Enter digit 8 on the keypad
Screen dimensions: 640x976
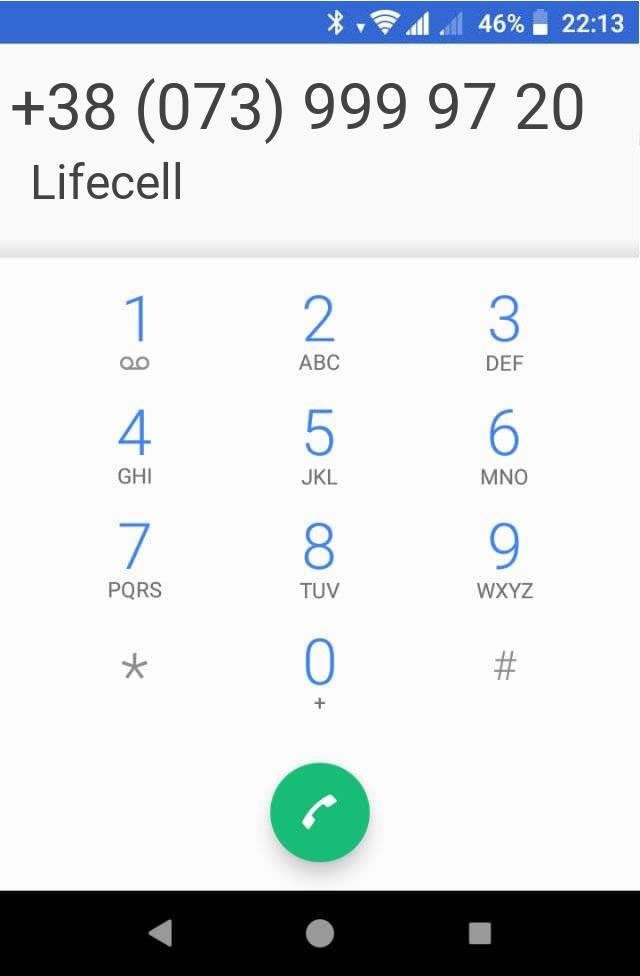click(x=319, y=560)
